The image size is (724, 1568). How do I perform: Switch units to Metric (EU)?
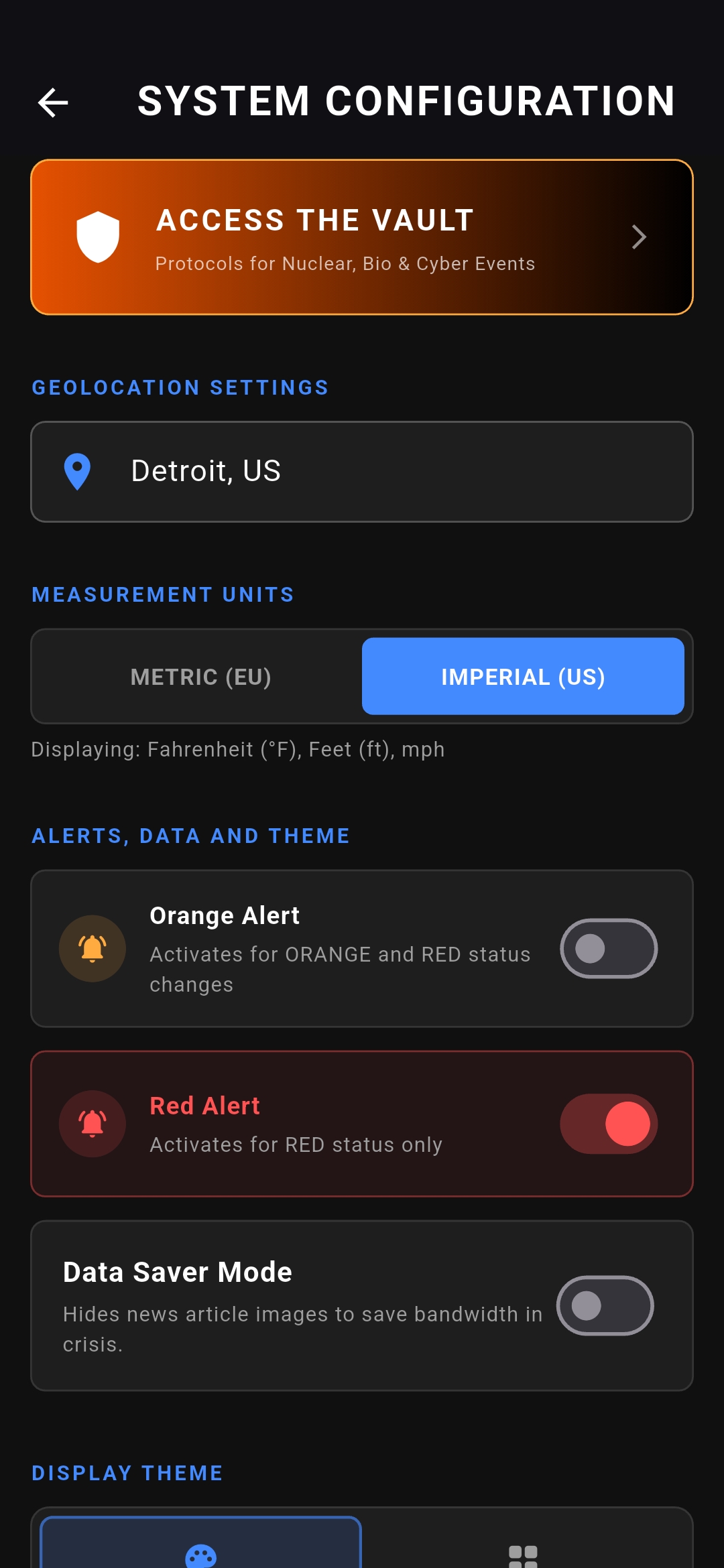(x=200, y=677)
